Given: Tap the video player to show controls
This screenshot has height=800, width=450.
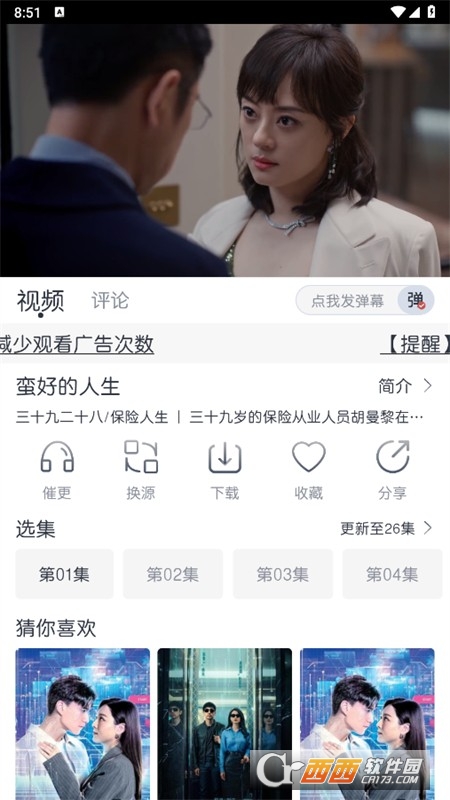Looking at the screenshot, I should click(x=225, y=151).
